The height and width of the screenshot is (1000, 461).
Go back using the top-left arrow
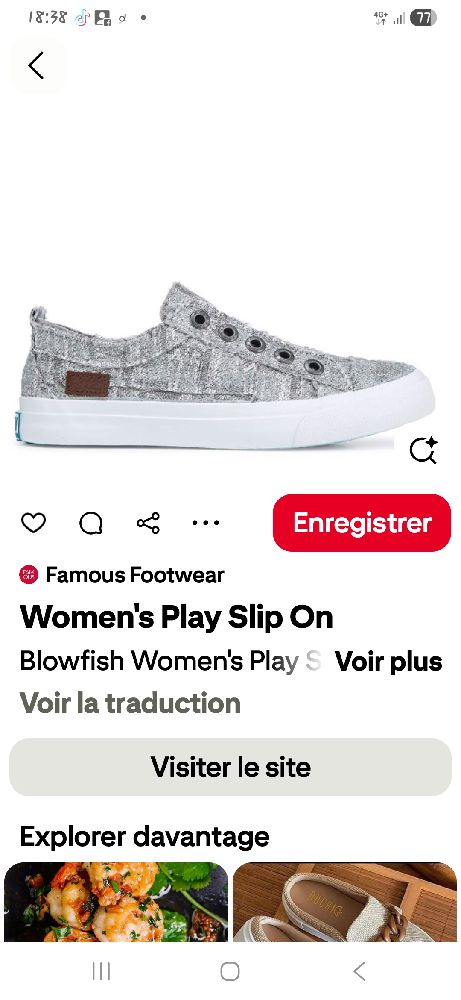(x=36, y=66)
